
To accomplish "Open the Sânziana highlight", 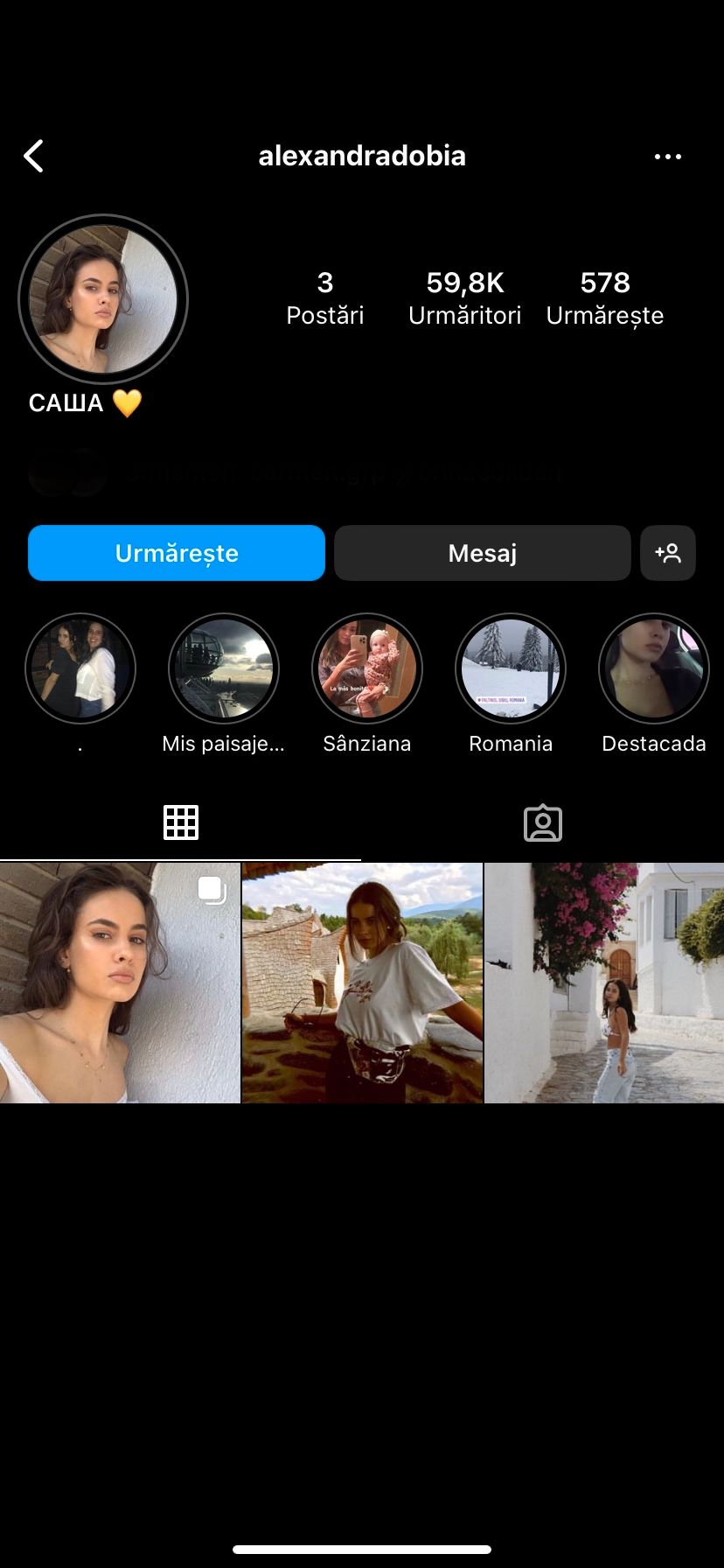I will 367,668.
